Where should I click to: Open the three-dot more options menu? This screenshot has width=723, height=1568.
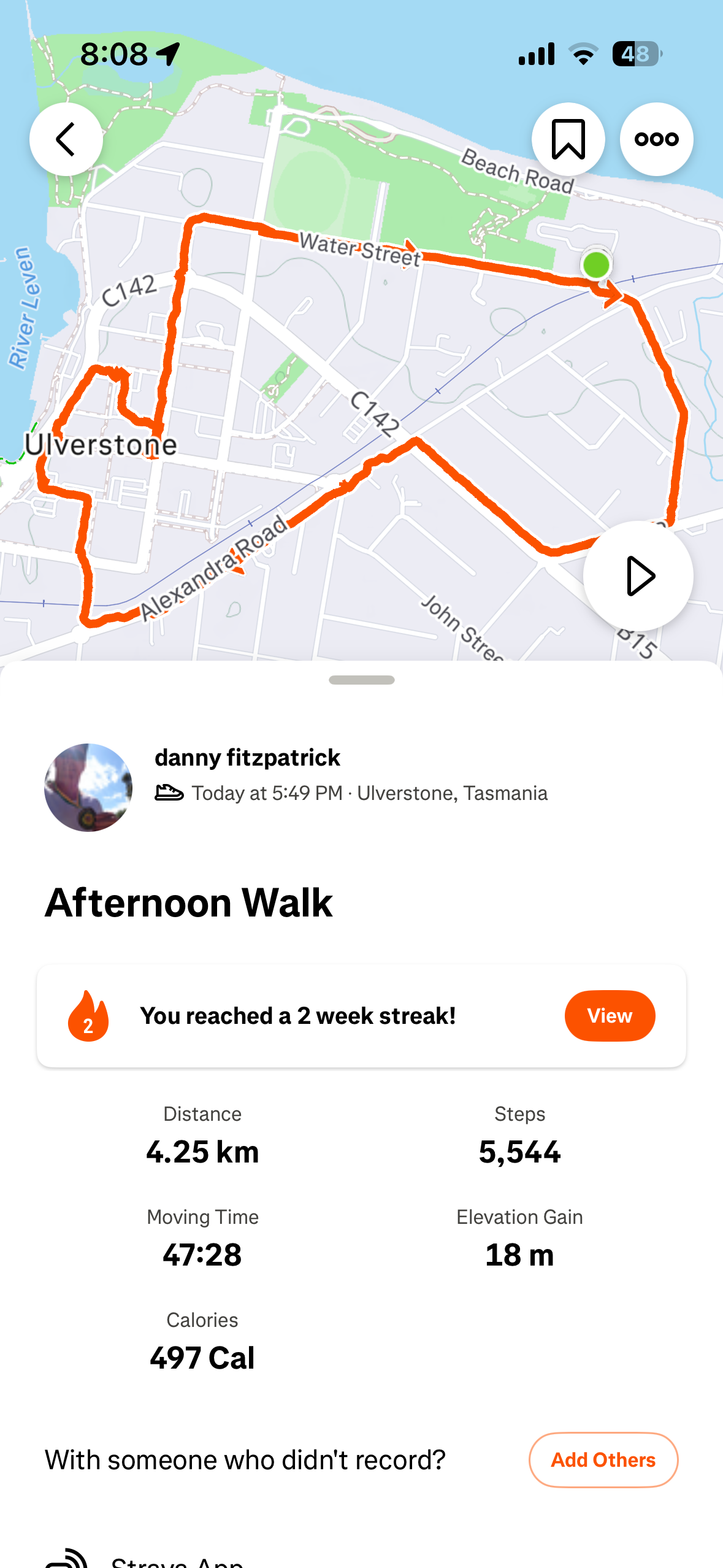656,139
